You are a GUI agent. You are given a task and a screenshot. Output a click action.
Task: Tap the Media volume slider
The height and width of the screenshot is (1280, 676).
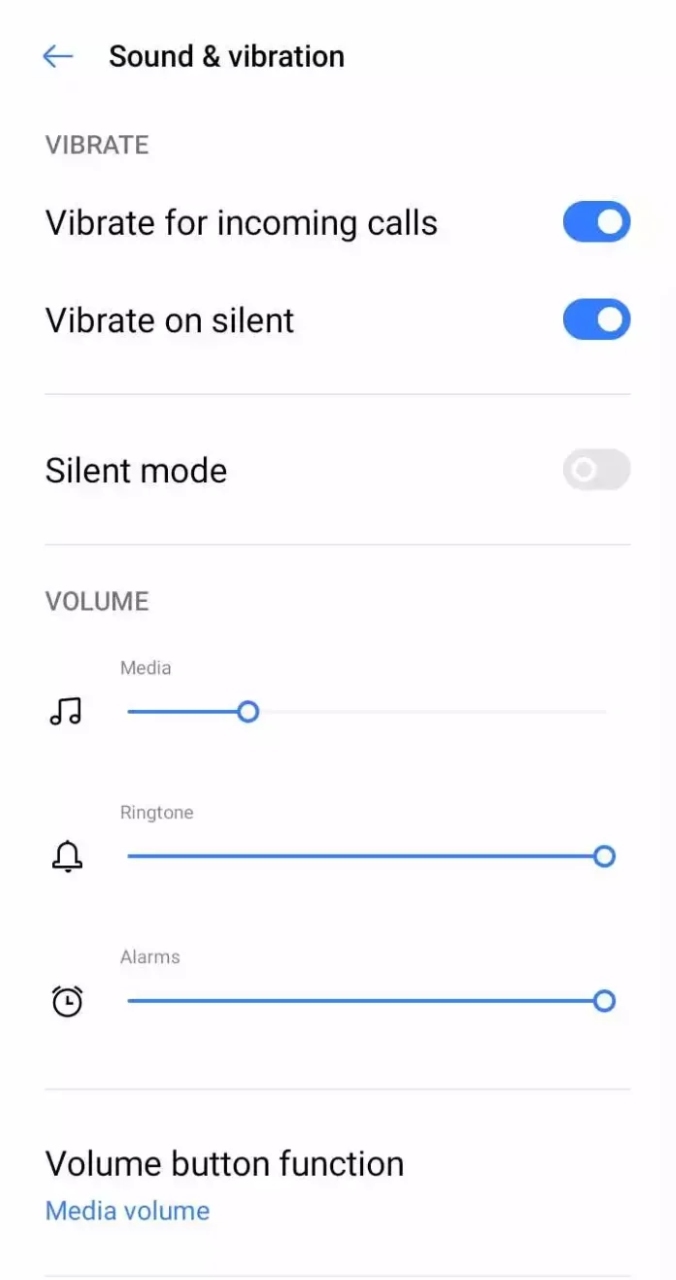tap(366, 712)
